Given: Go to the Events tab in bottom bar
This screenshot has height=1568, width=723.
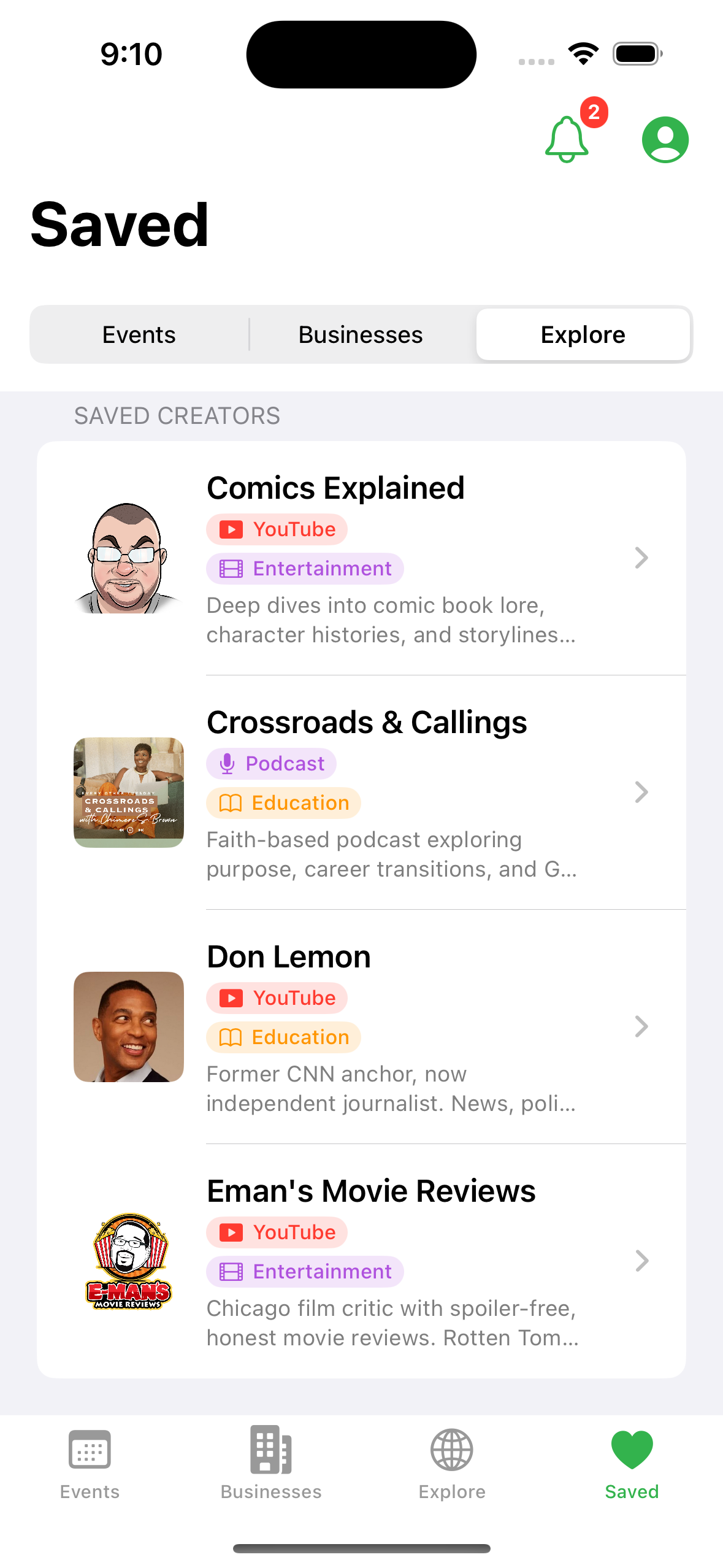Looking at the screenshot, I should (90, 1464).
